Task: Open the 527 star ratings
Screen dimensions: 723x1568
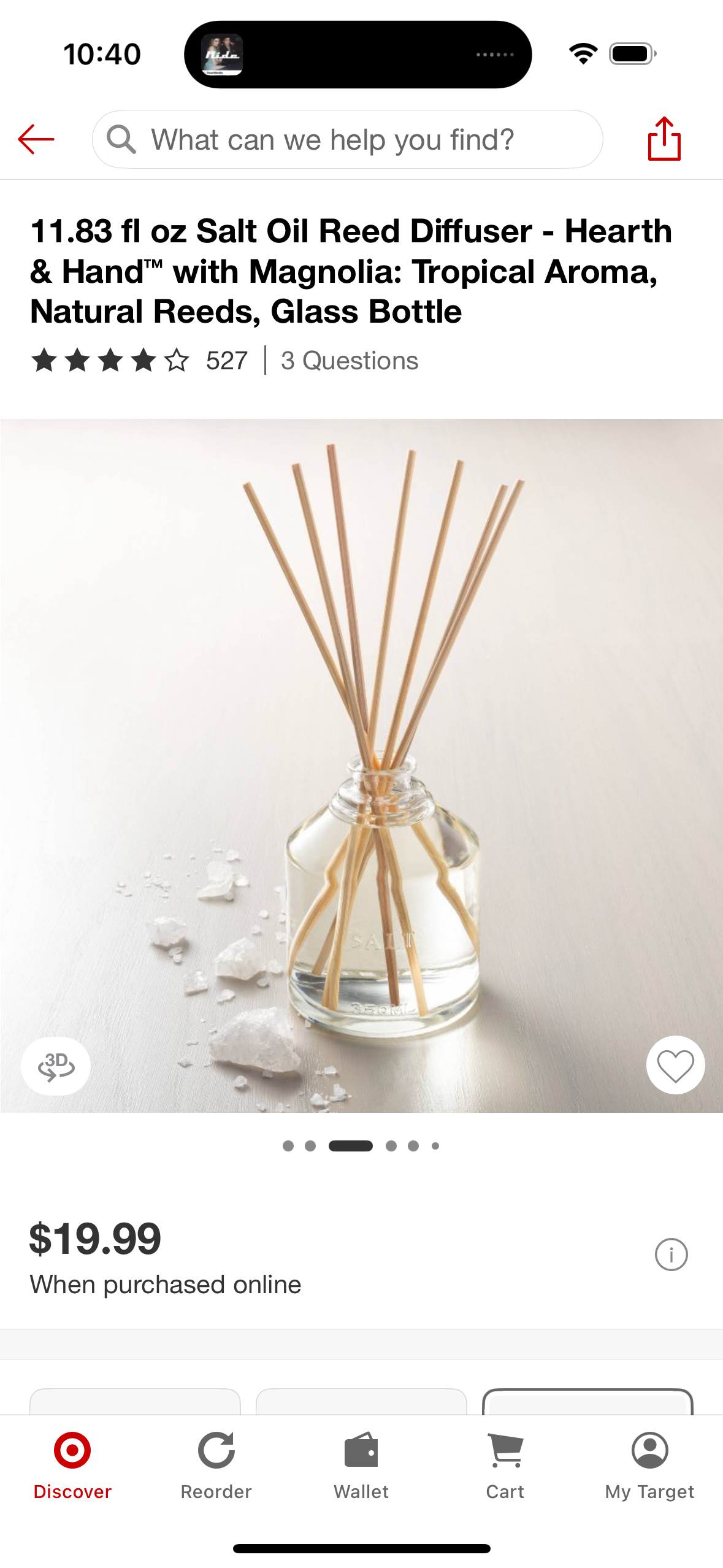Action: (x=139, y=361)
